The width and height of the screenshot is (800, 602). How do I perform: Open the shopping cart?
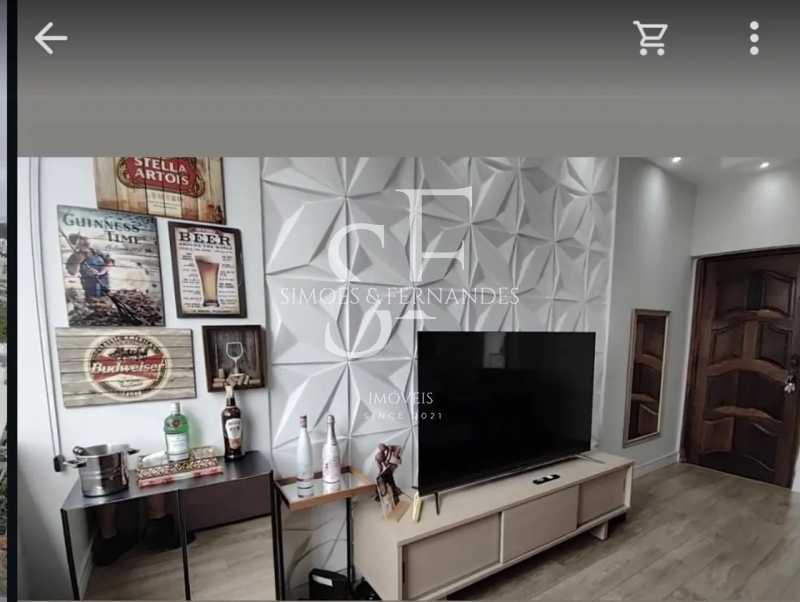651,39
